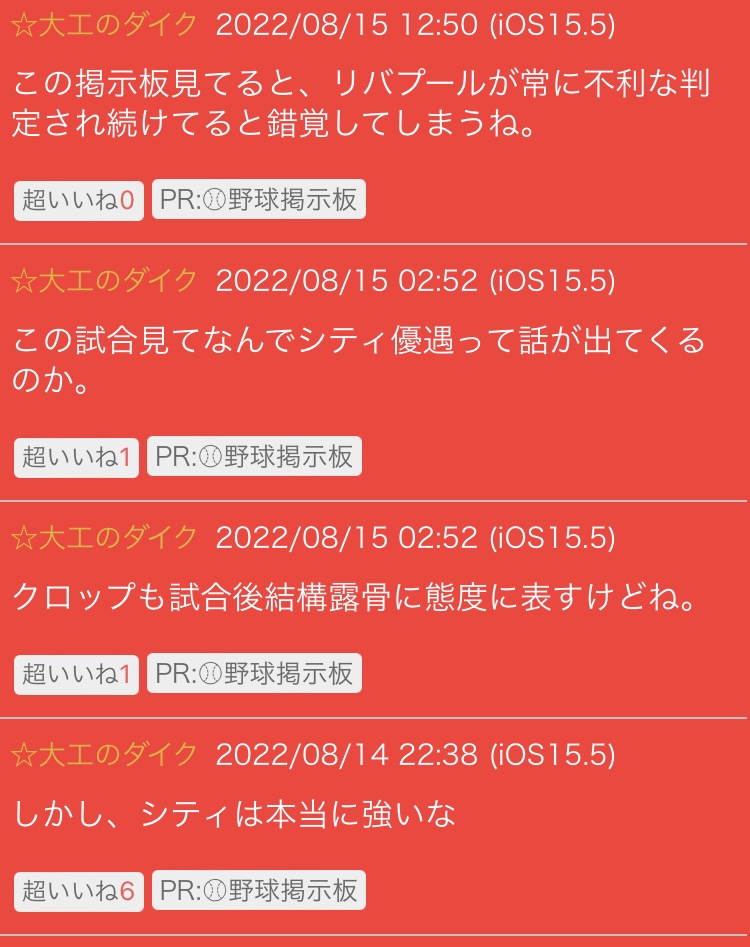Open 大工のダイク's name on the 12:50 post
Viewport: 750px width, 947px height.
pyautogui.click(x=104, y=26)
